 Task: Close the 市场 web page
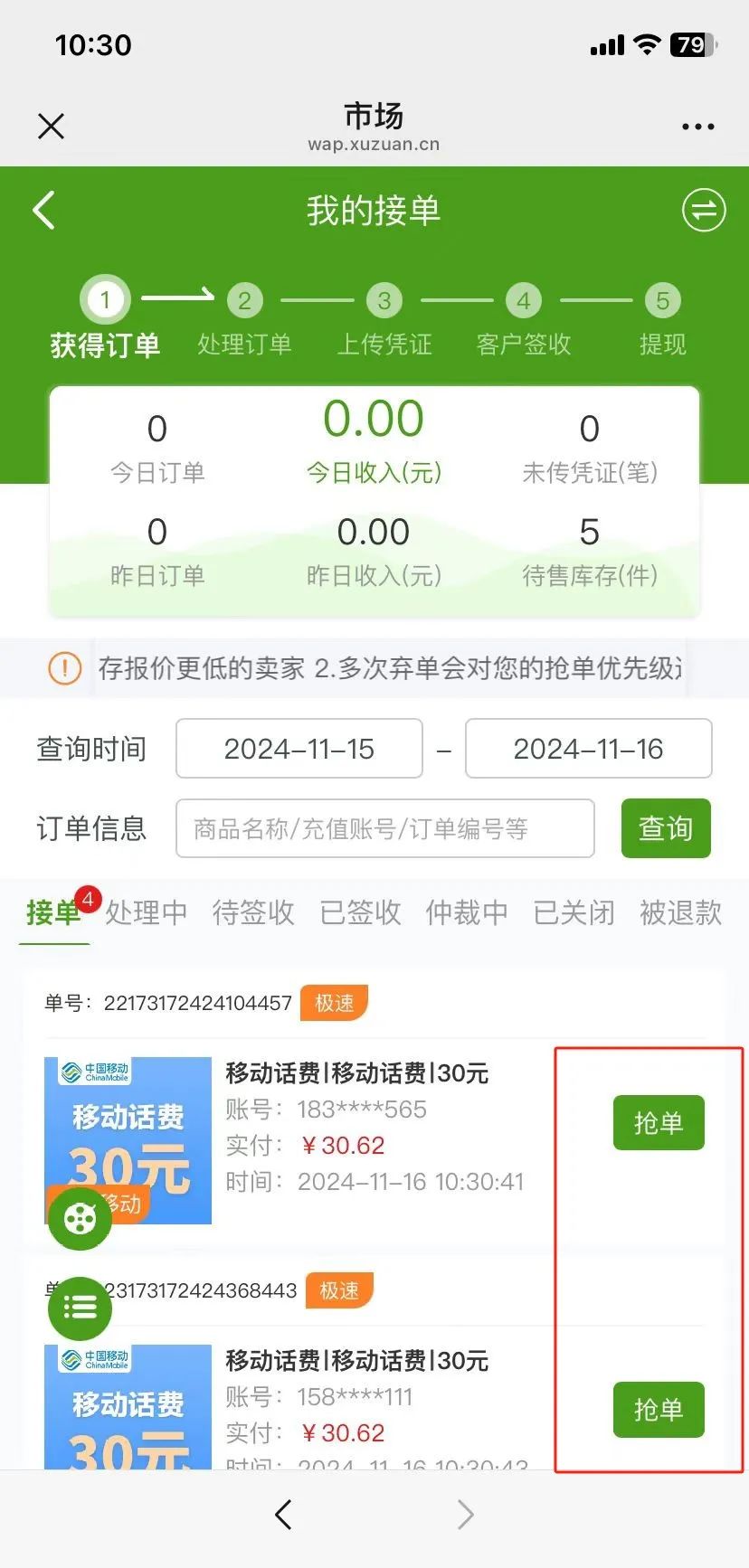coord(52,127)
